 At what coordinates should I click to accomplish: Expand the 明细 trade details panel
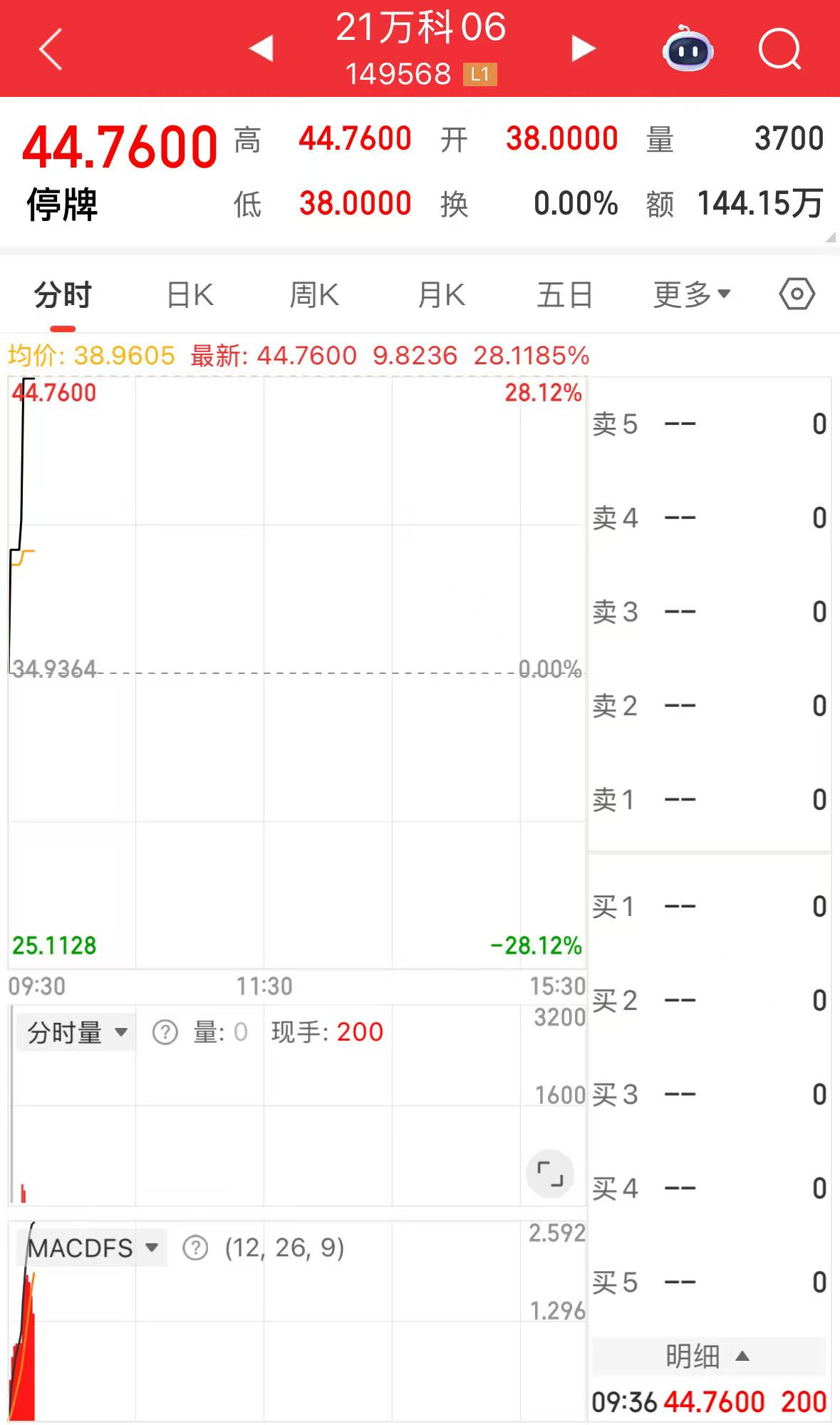[x=707, y=1356]
